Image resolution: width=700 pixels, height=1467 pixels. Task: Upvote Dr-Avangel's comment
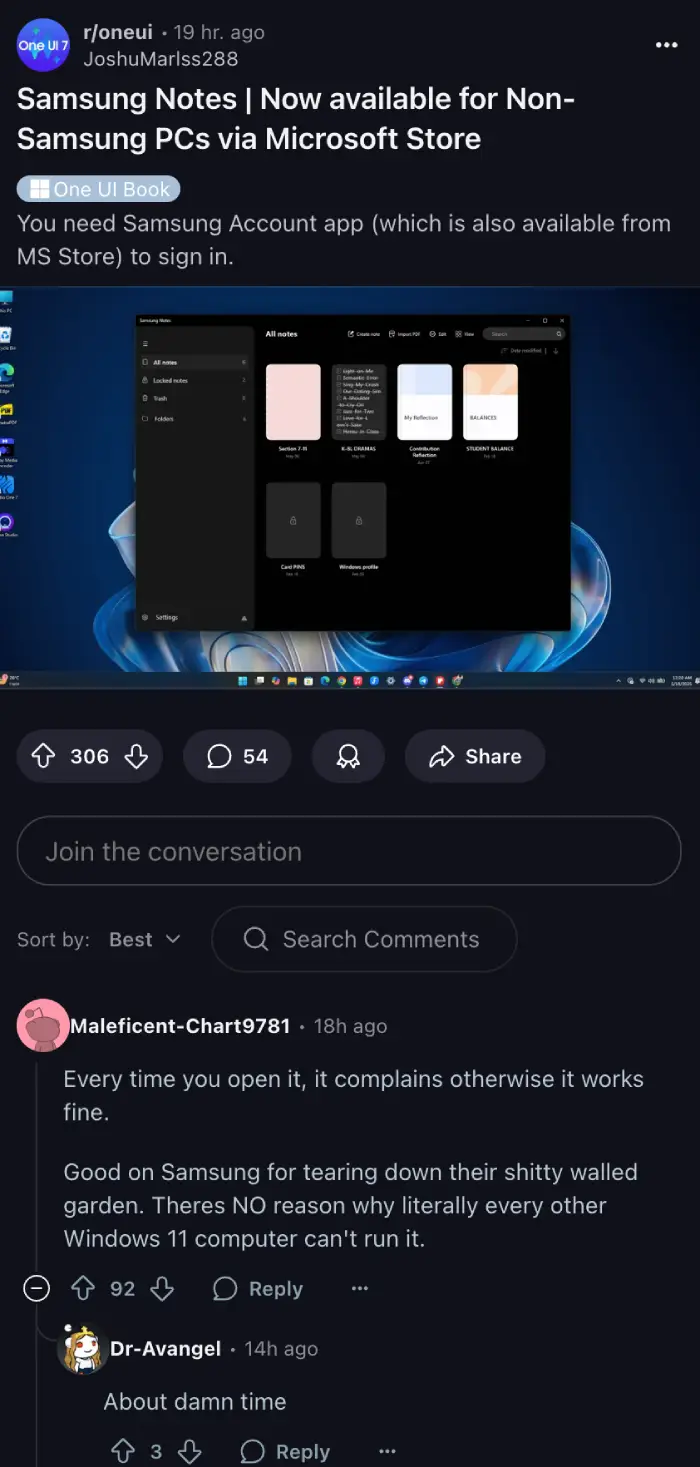click(122, 1451)
